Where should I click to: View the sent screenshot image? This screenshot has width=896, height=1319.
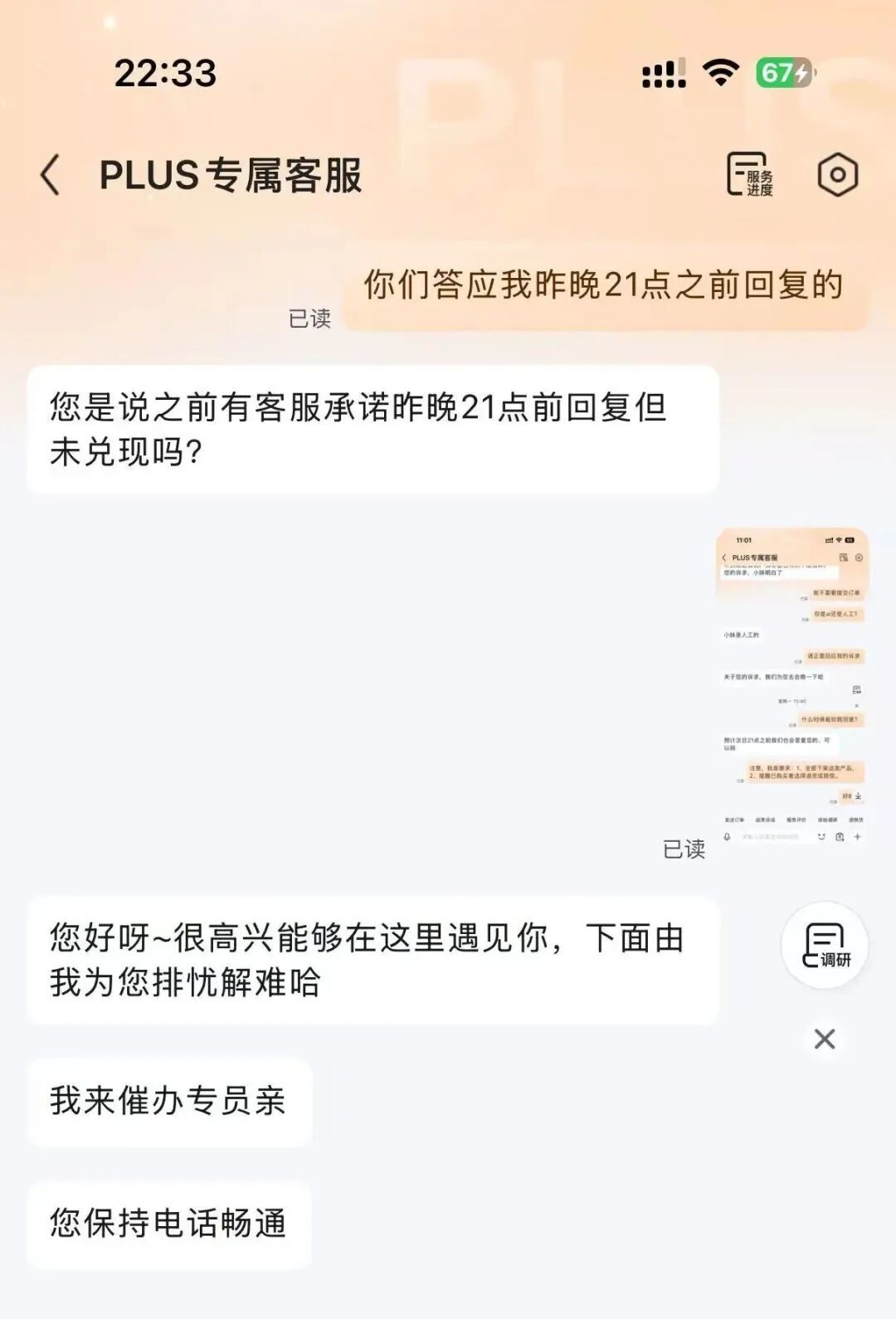click(x=792, y=688)
